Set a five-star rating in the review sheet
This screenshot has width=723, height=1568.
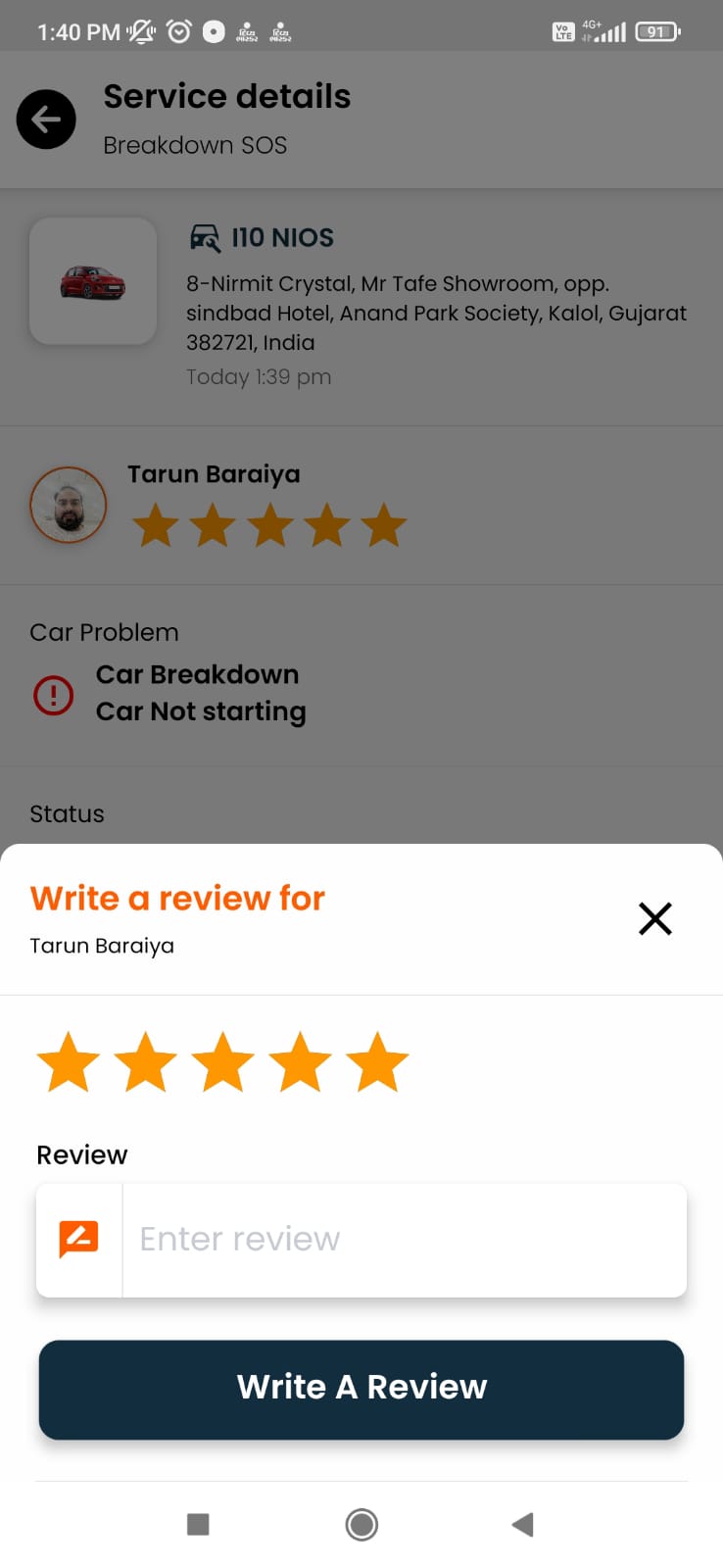click(377, 1061)
